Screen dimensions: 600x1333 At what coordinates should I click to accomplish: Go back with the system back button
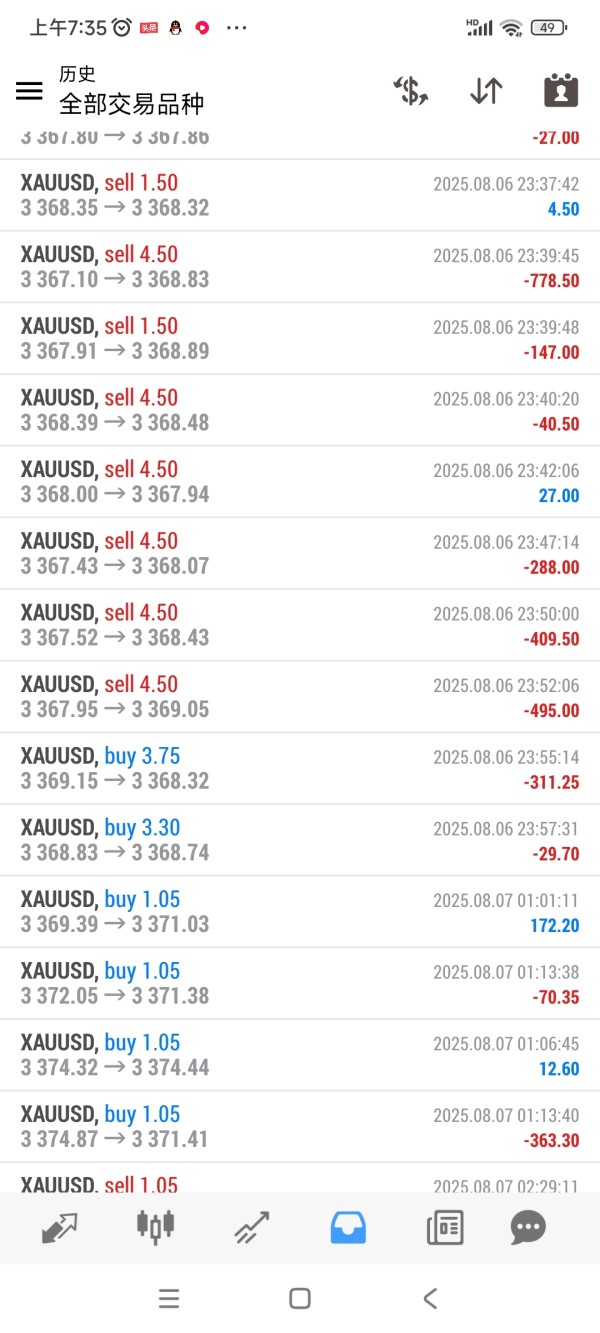pyautogui.click(x=430, y=1298)
